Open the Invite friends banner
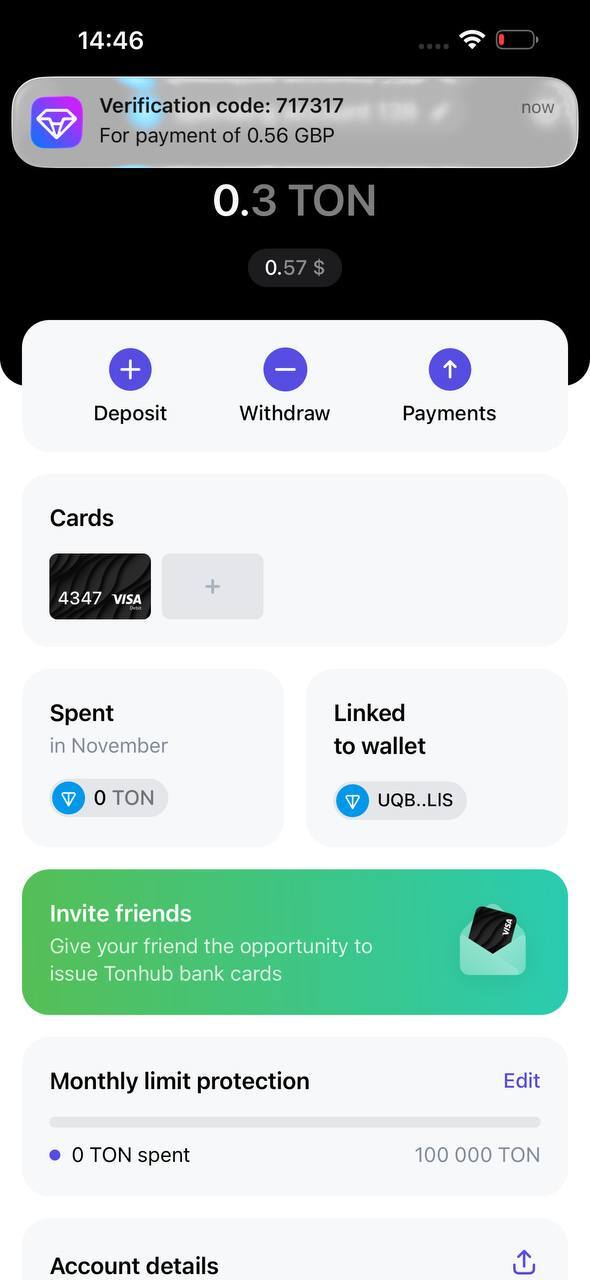 click(x=295, y=942)
